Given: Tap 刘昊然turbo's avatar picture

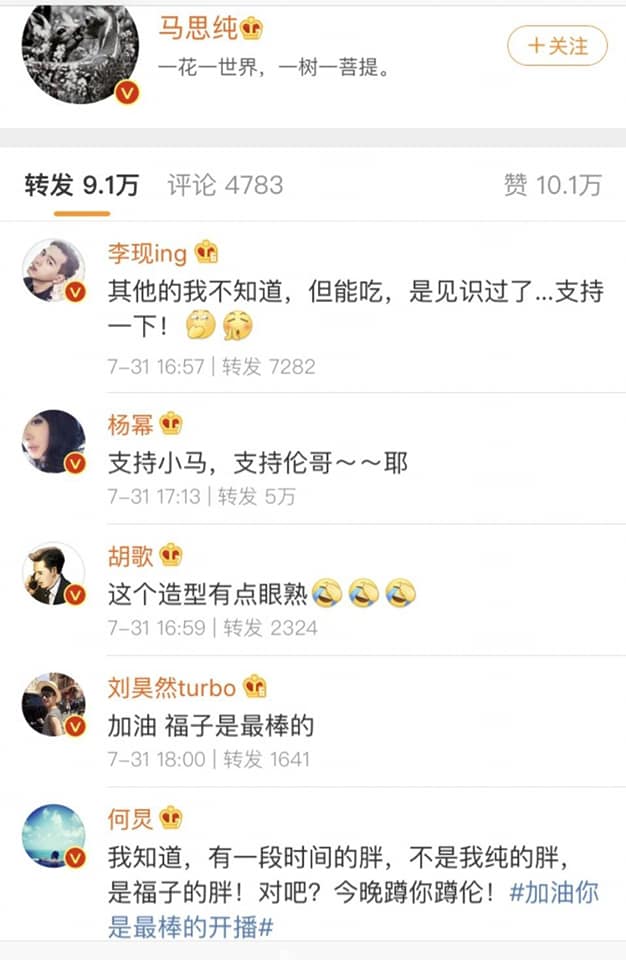Looking at the screenshot, I should [x=54, y=705].
